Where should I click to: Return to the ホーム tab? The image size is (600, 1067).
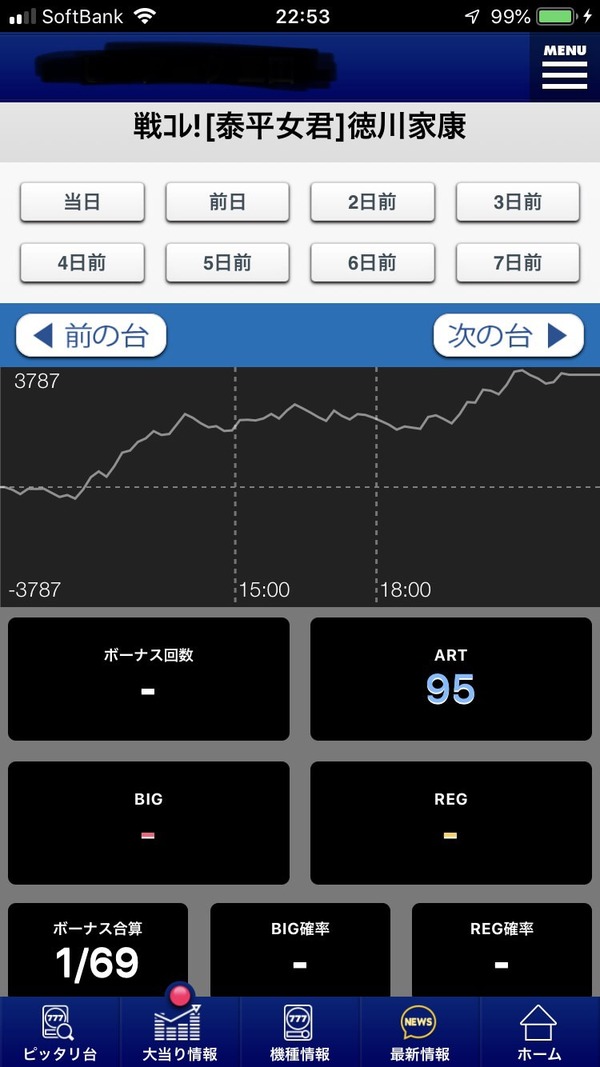(539, 1032)
